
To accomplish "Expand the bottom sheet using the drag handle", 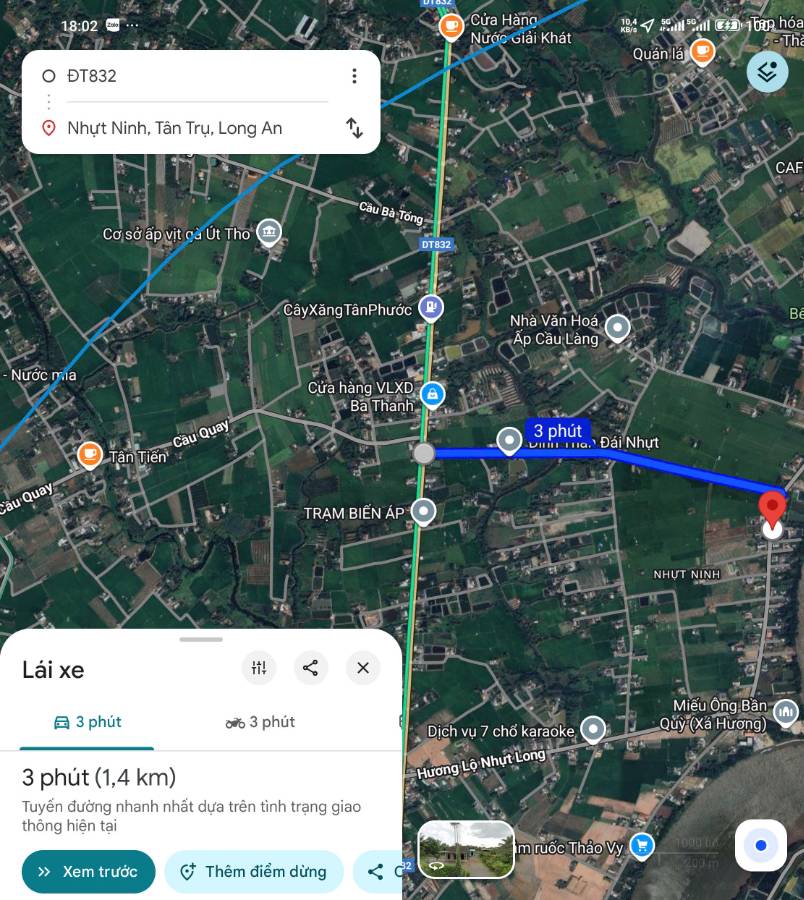I will pyautogui.click(x=200, y=639).
